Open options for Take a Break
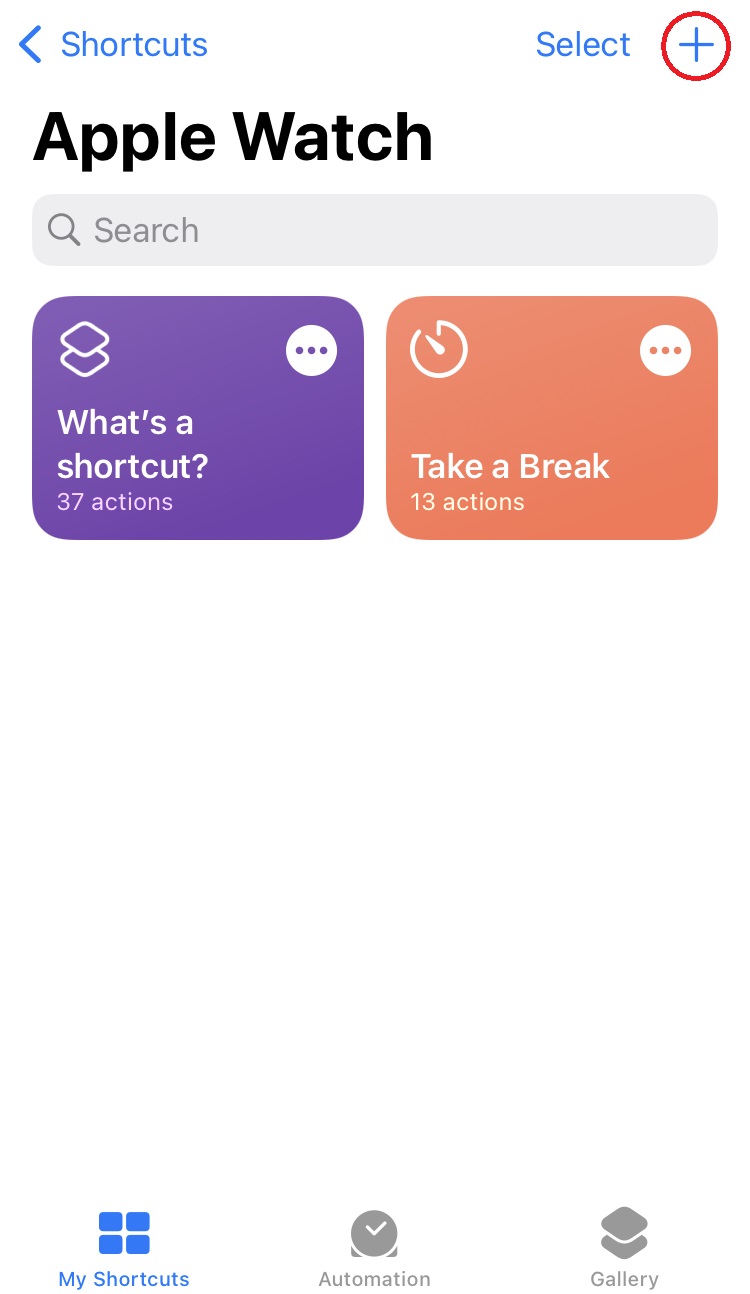750x1294 pixels. (665, 351)
